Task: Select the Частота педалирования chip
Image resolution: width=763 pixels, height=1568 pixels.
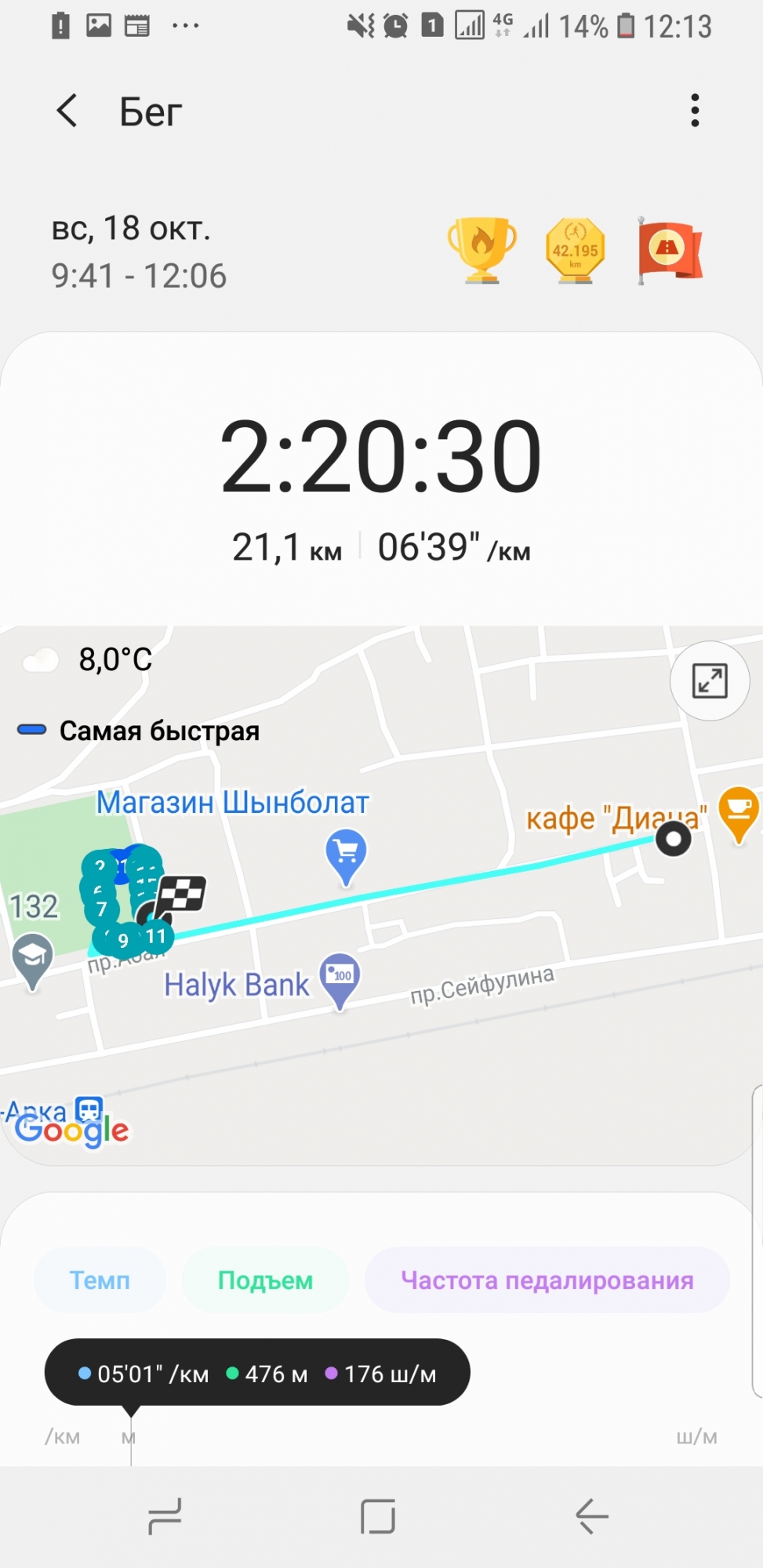Action: coord(547,1280)
